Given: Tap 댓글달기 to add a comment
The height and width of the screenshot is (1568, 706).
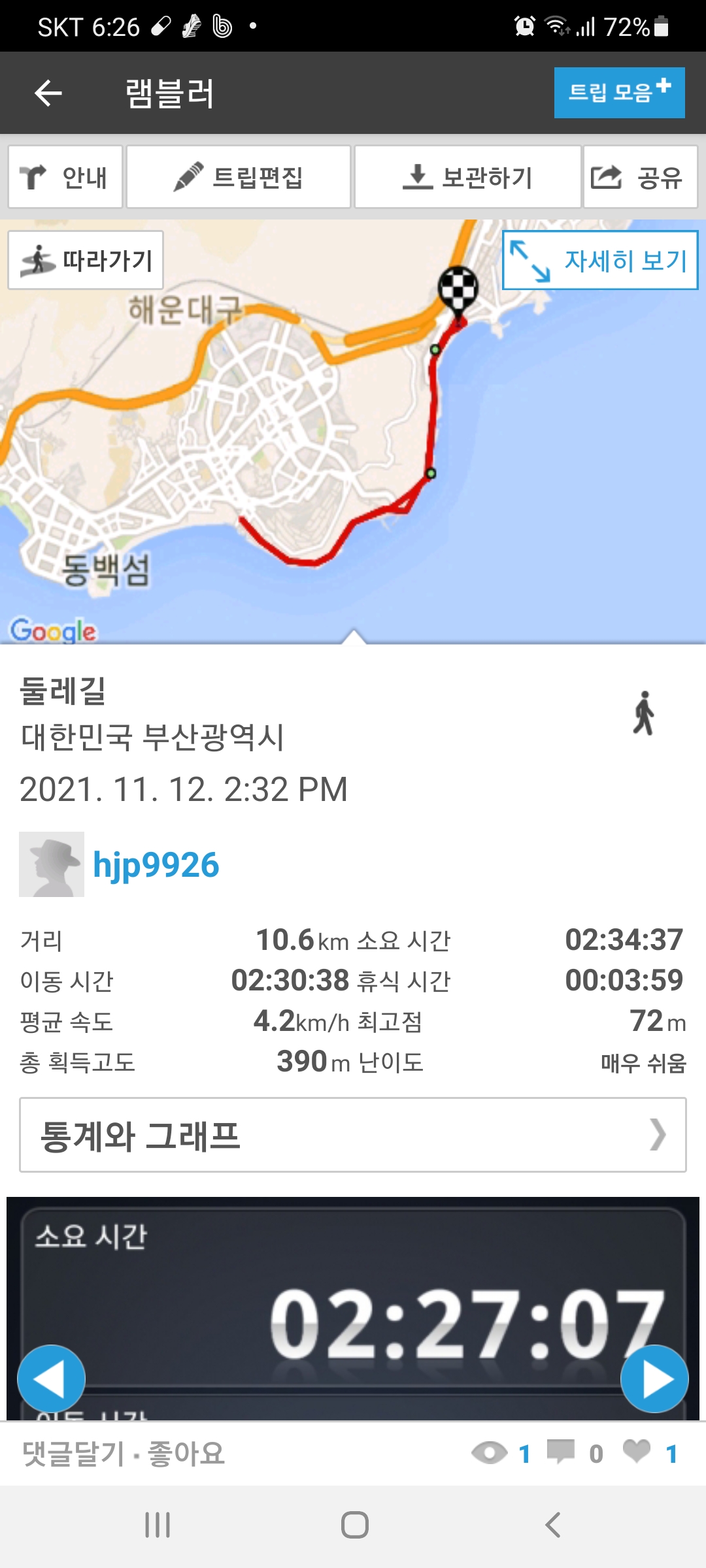Looking at the screenshot, I should (73, 1454).
